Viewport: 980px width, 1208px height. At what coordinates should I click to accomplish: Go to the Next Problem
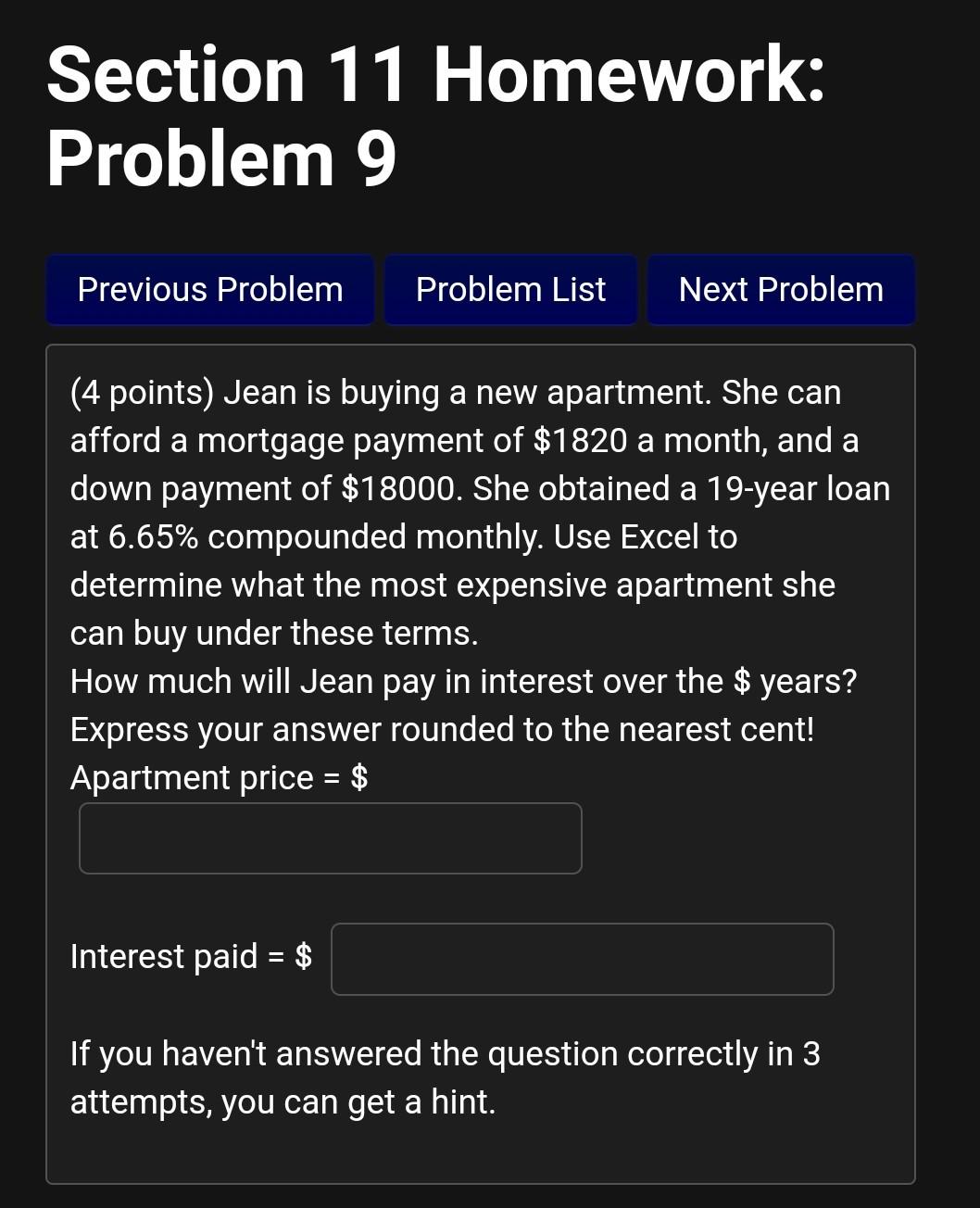(x=780, y=289)
